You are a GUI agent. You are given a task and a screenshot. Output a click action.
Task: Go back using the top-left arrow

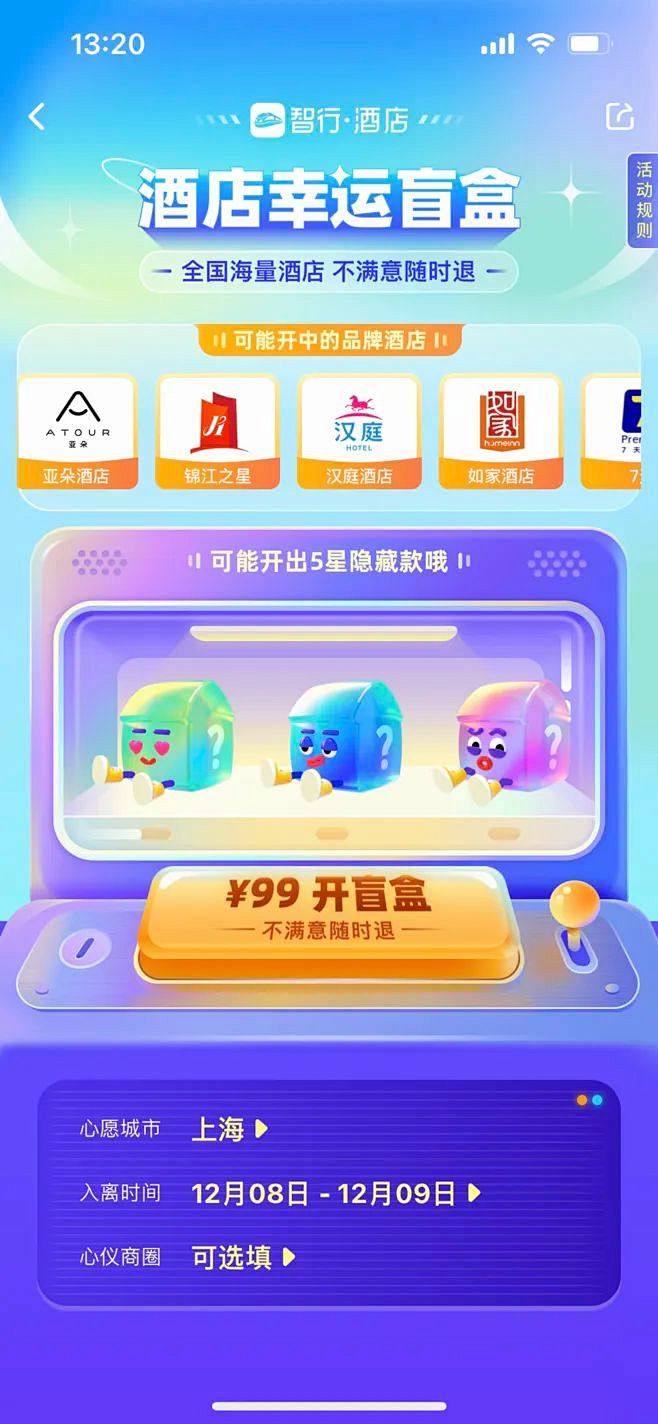click(x=37, y=117)
